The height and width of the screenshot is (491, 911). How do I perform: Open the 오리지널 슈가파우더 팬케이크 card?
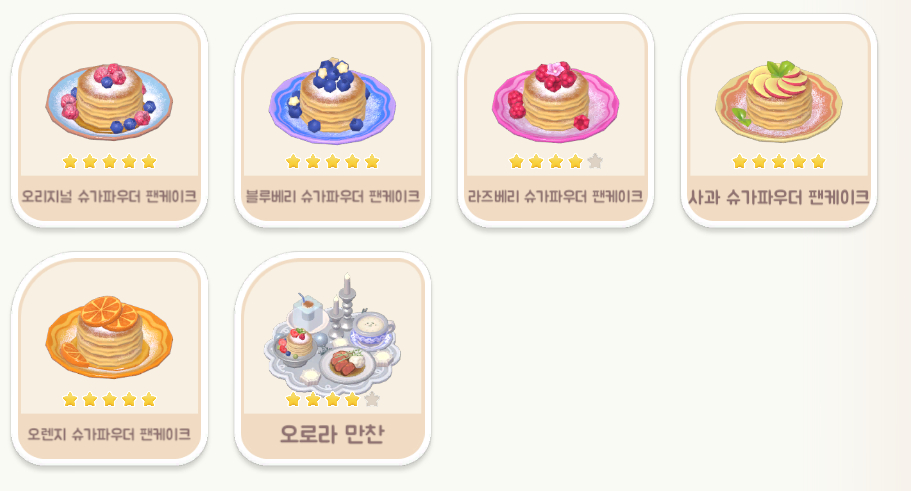point(109,121)
